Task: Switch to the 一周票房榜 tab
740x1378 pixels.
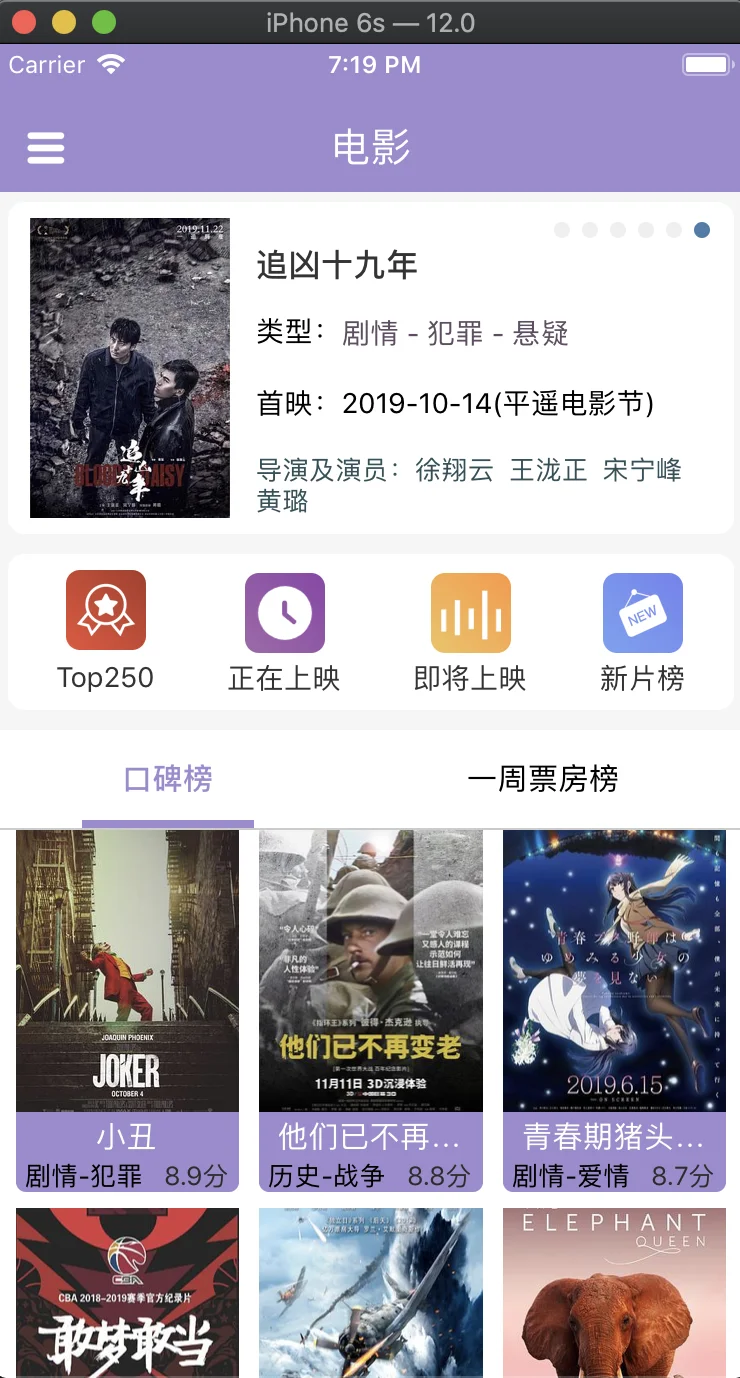Action: [x=543, y=779]
